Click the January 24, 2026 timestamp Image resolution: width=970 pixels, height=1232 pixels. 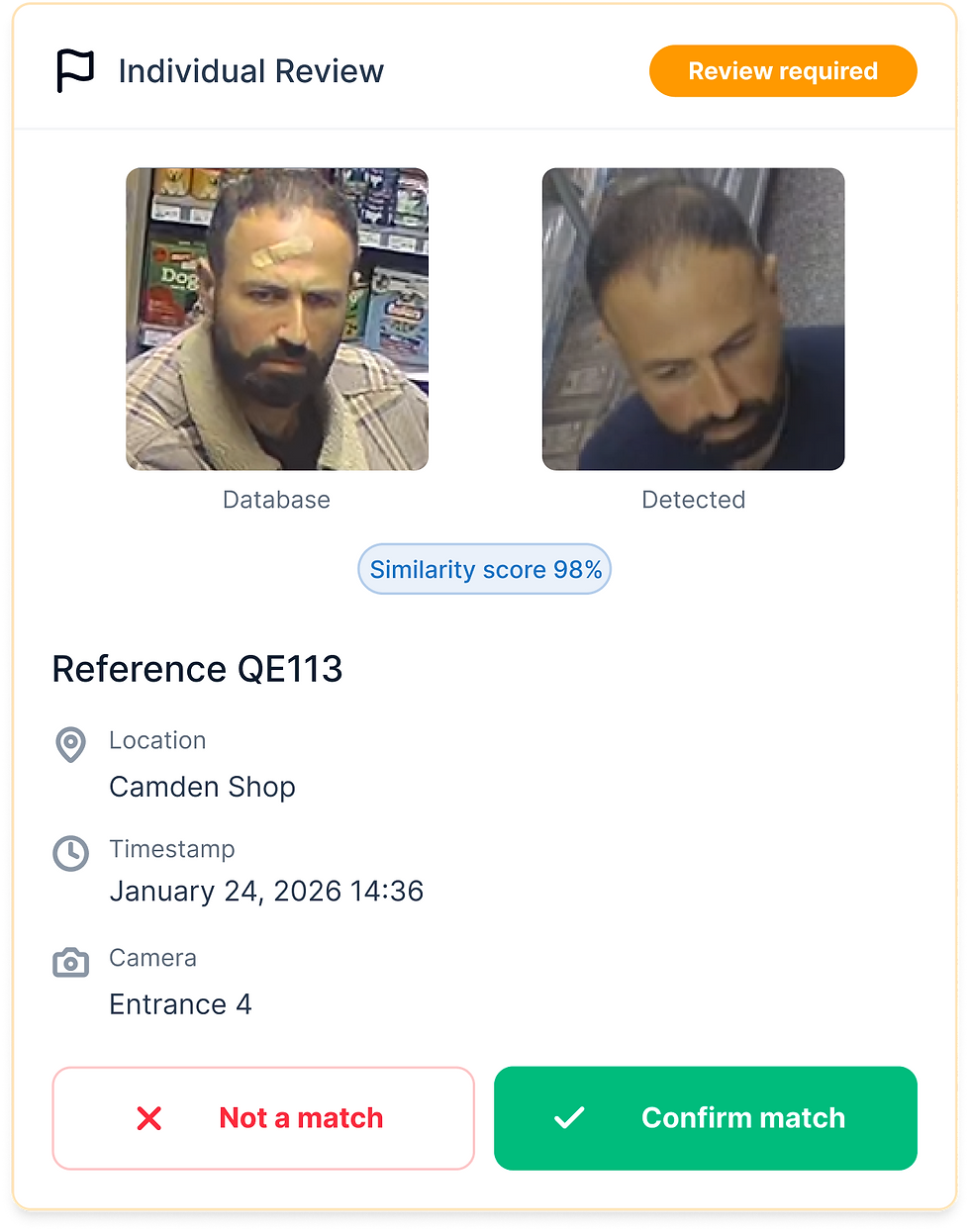(266, 891)
